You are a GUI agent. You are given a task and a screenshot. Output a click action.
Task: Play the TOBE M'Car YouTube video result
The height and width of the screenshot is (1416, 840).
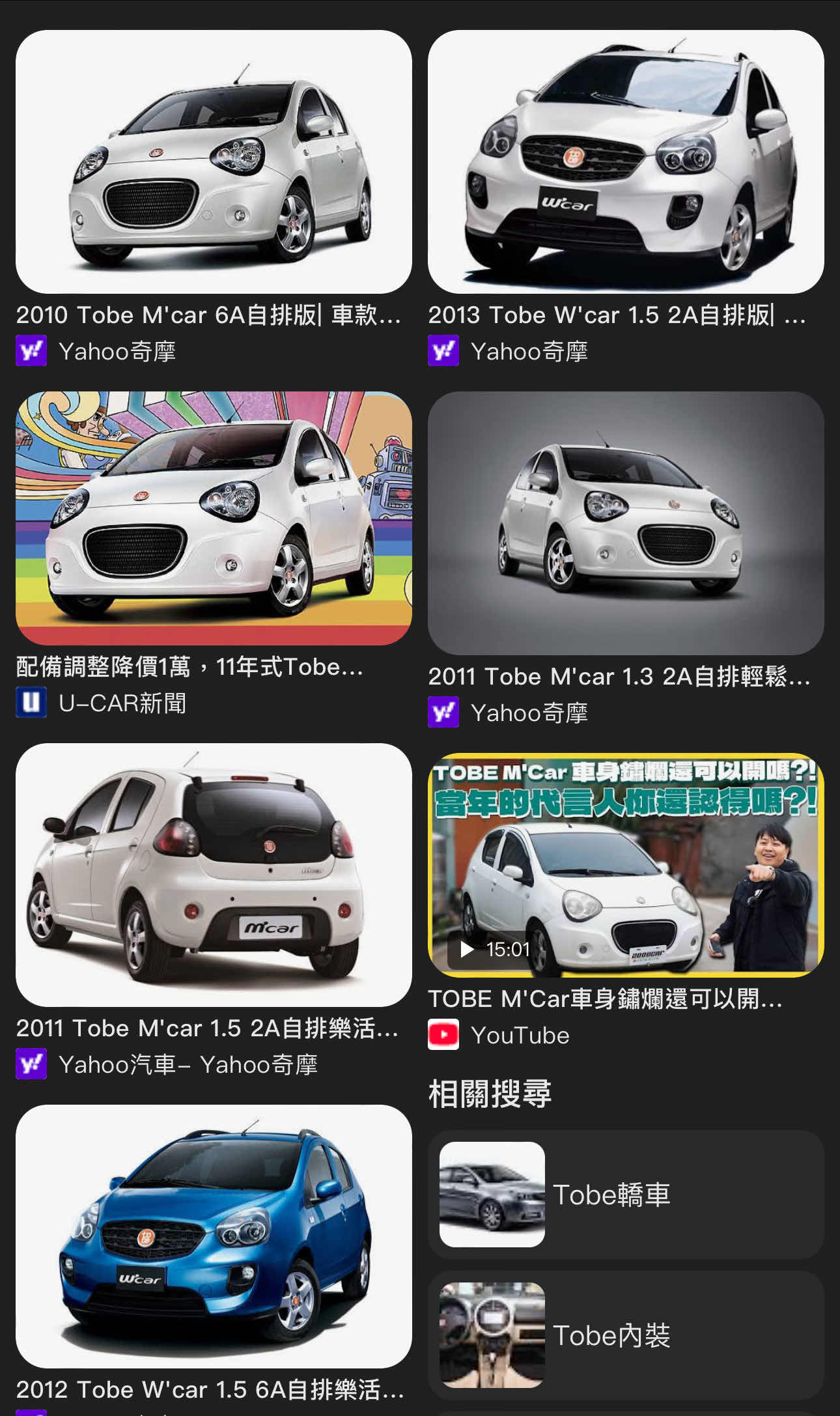point(625,865)
